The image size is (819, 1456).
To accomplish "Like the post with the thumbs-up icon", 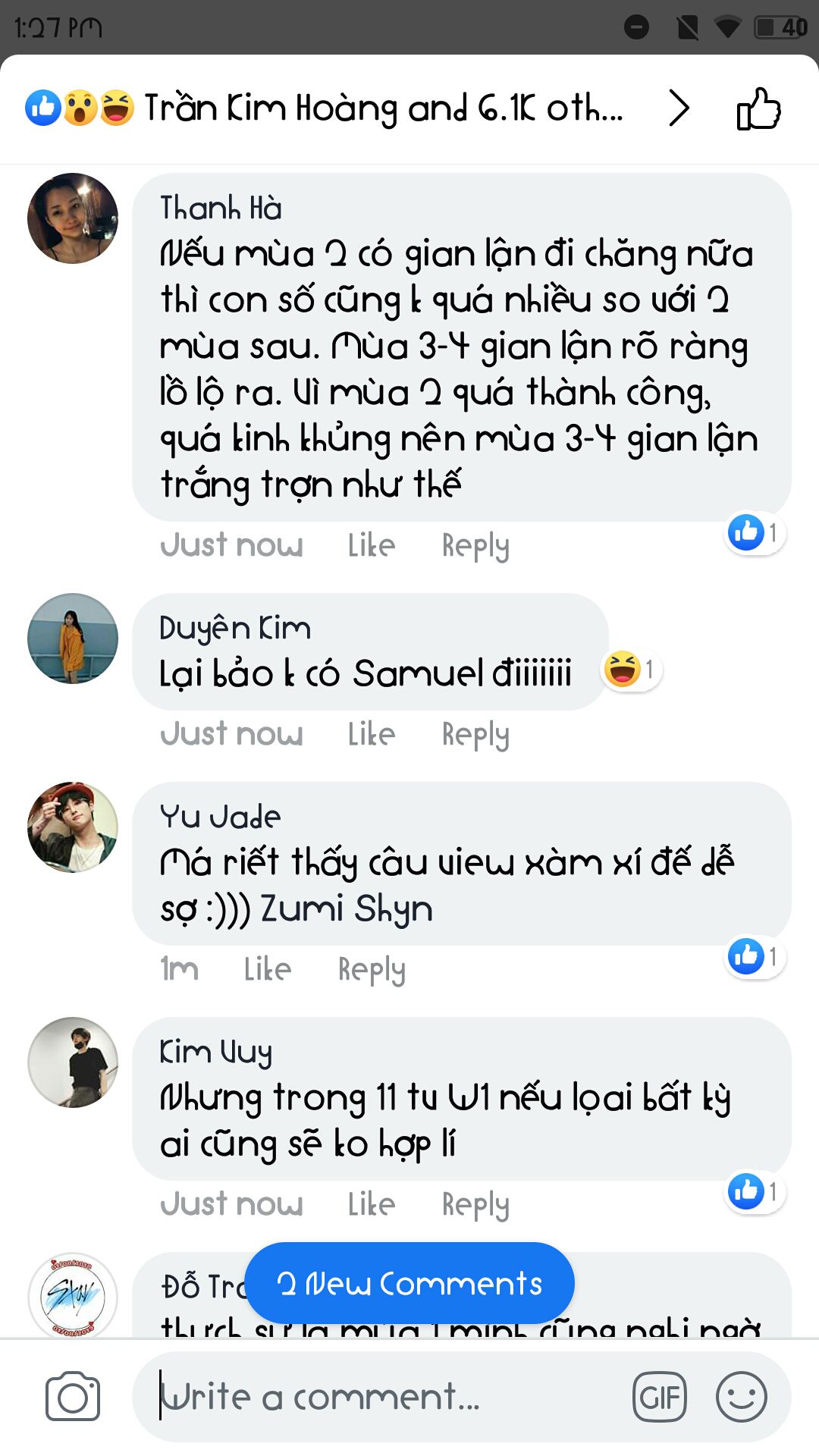I will 758,108.
